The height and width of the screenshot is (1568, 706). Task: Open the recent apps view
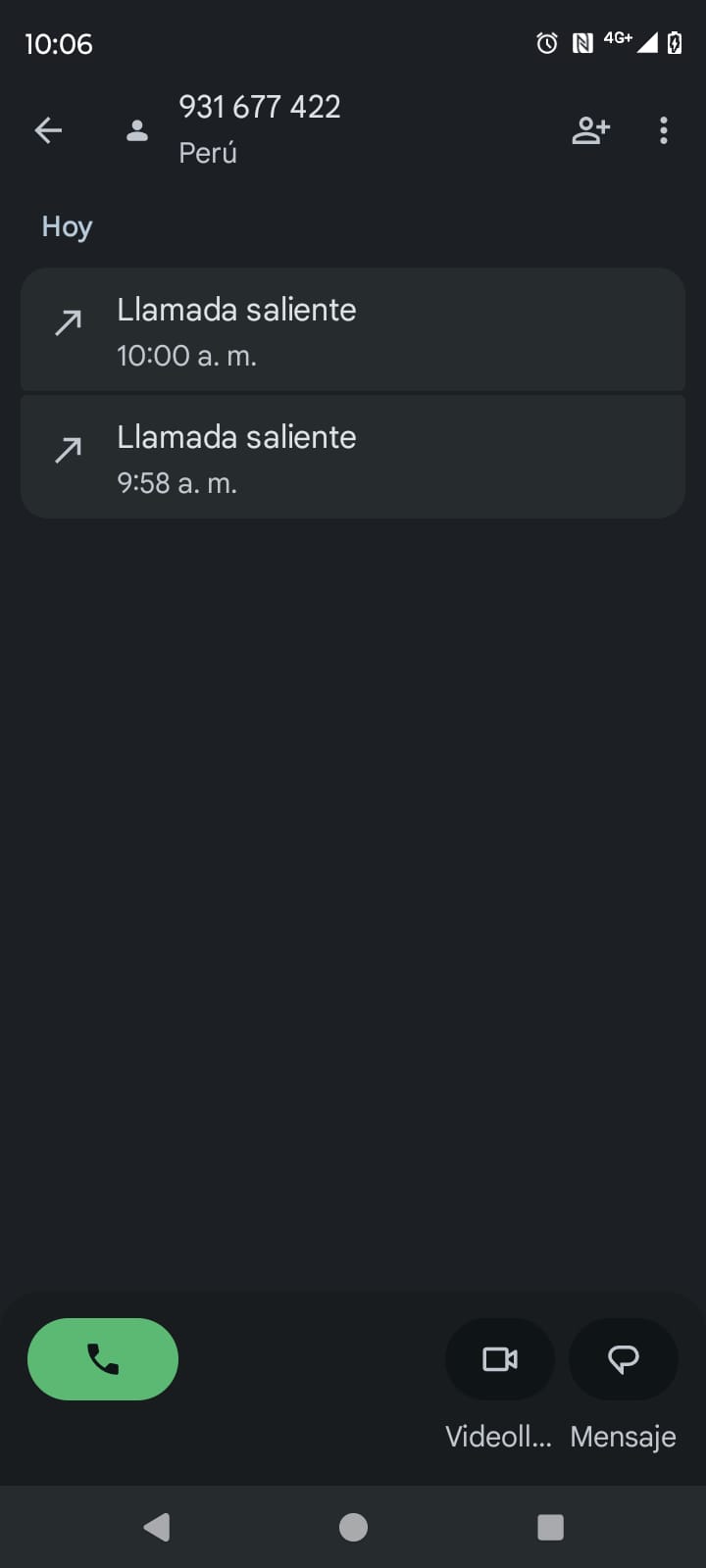pos(550,1527)
